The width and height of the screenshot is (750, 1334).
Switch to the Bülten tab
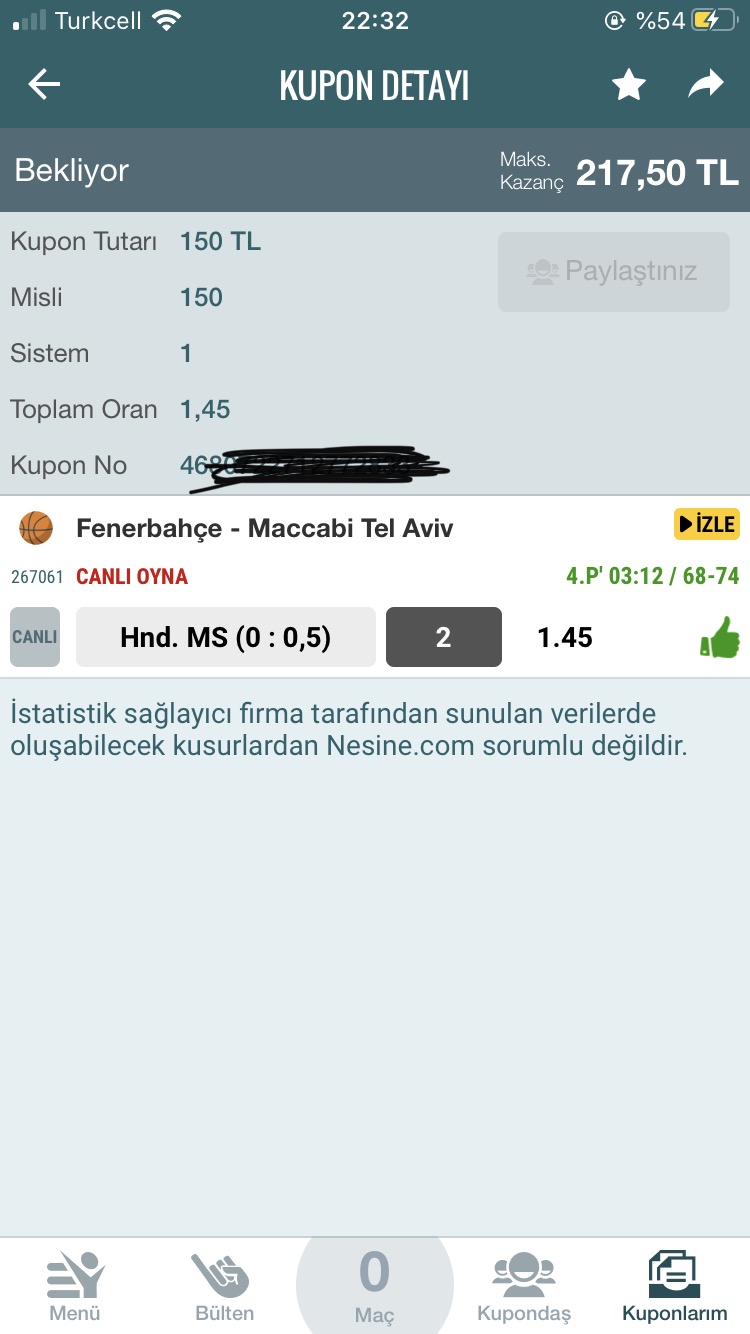tap(223, 1287)
